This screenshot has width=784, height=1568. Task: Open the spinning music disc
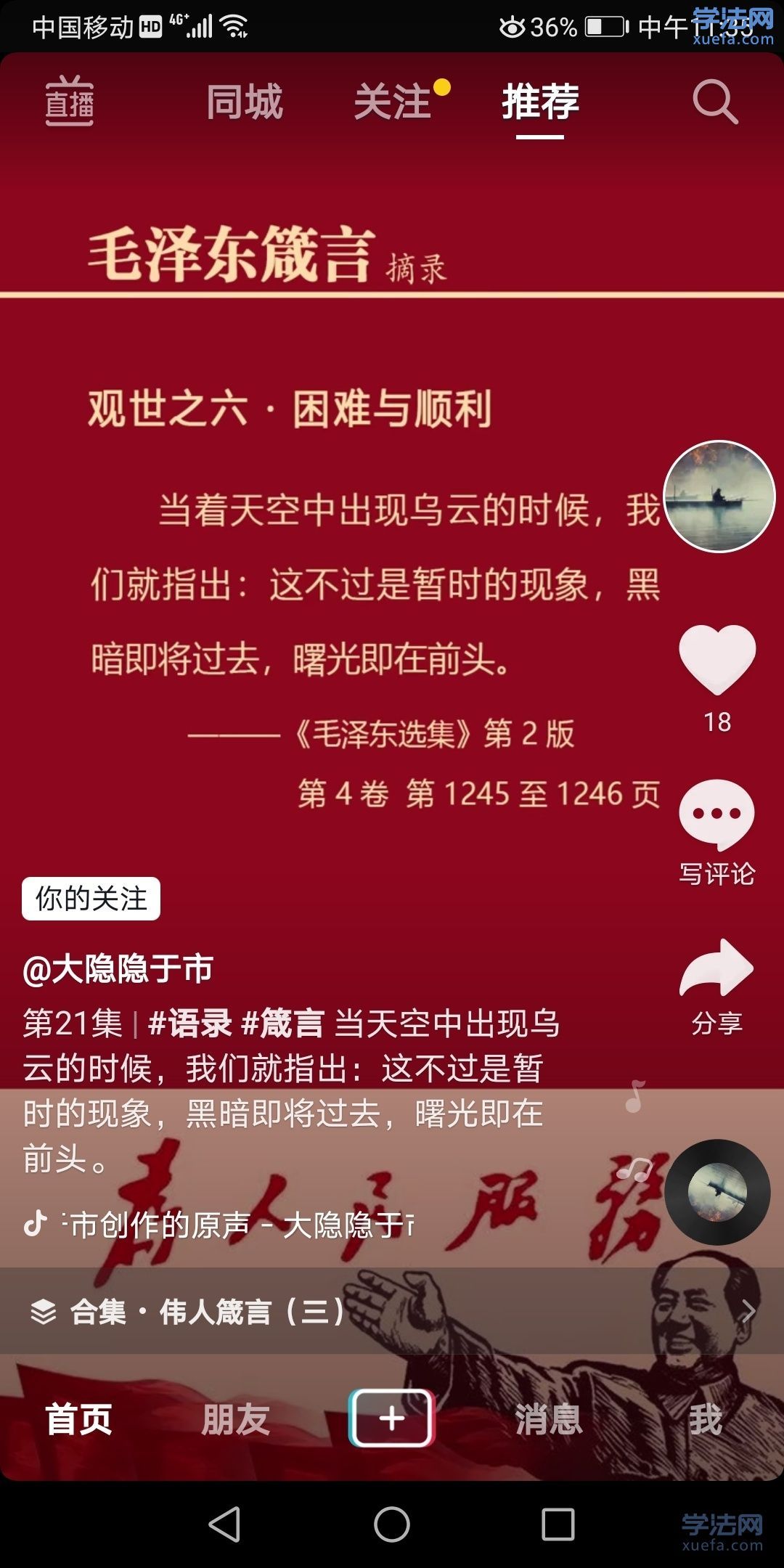click(717, 1192)
